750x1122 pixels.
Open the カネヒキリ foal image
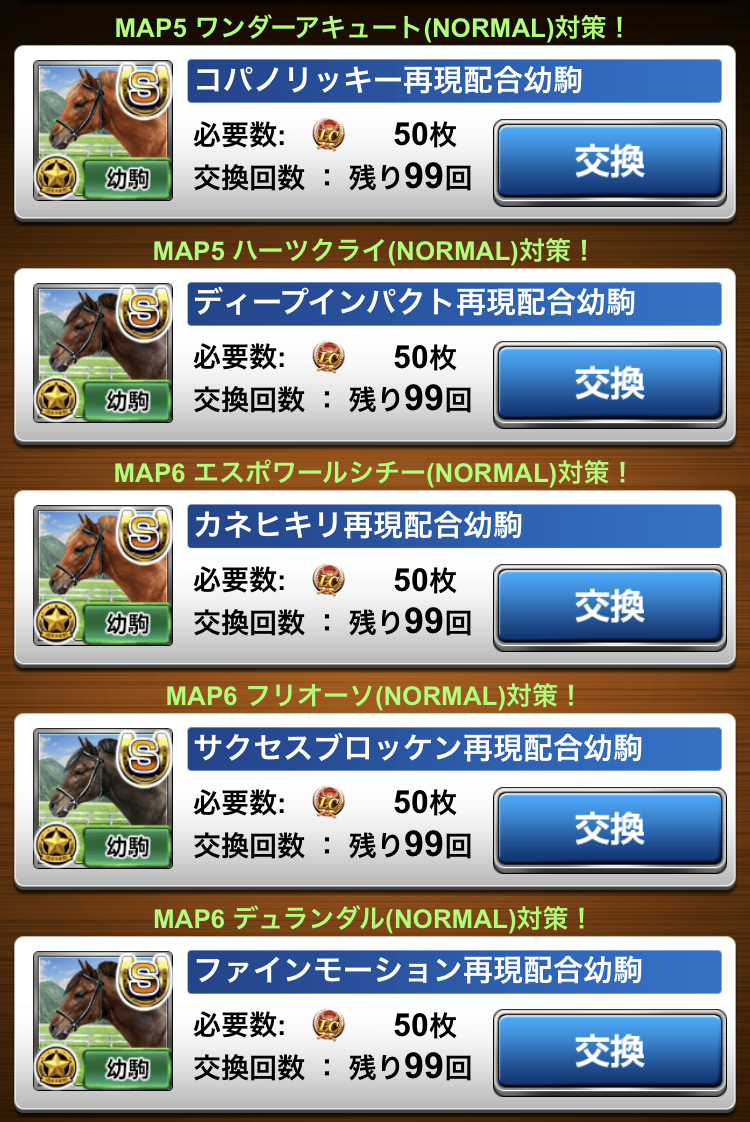point(103,575)
